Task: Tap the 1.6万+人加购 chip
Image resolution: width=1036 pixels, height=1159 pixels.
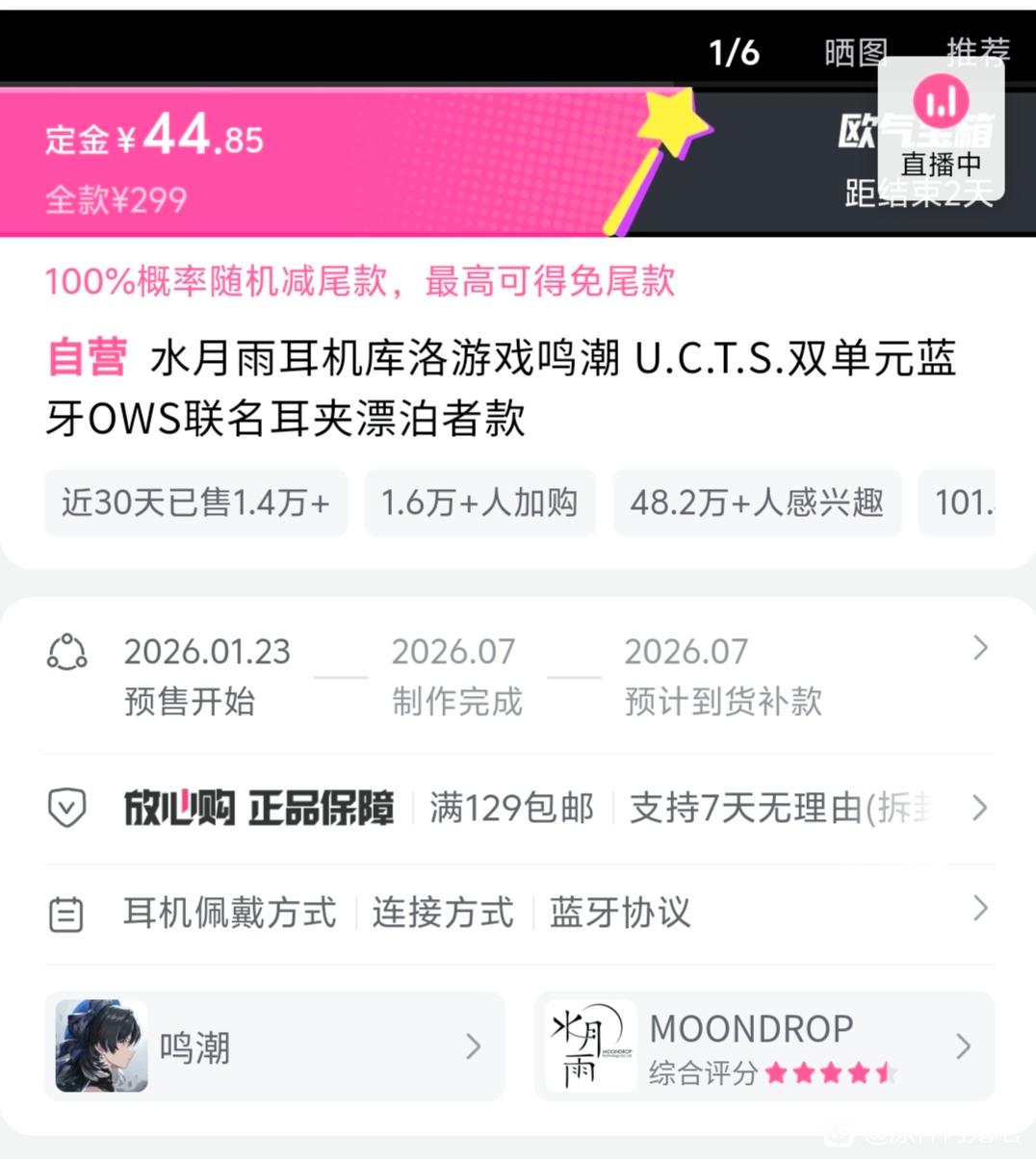Action: [x=479, y=502]
